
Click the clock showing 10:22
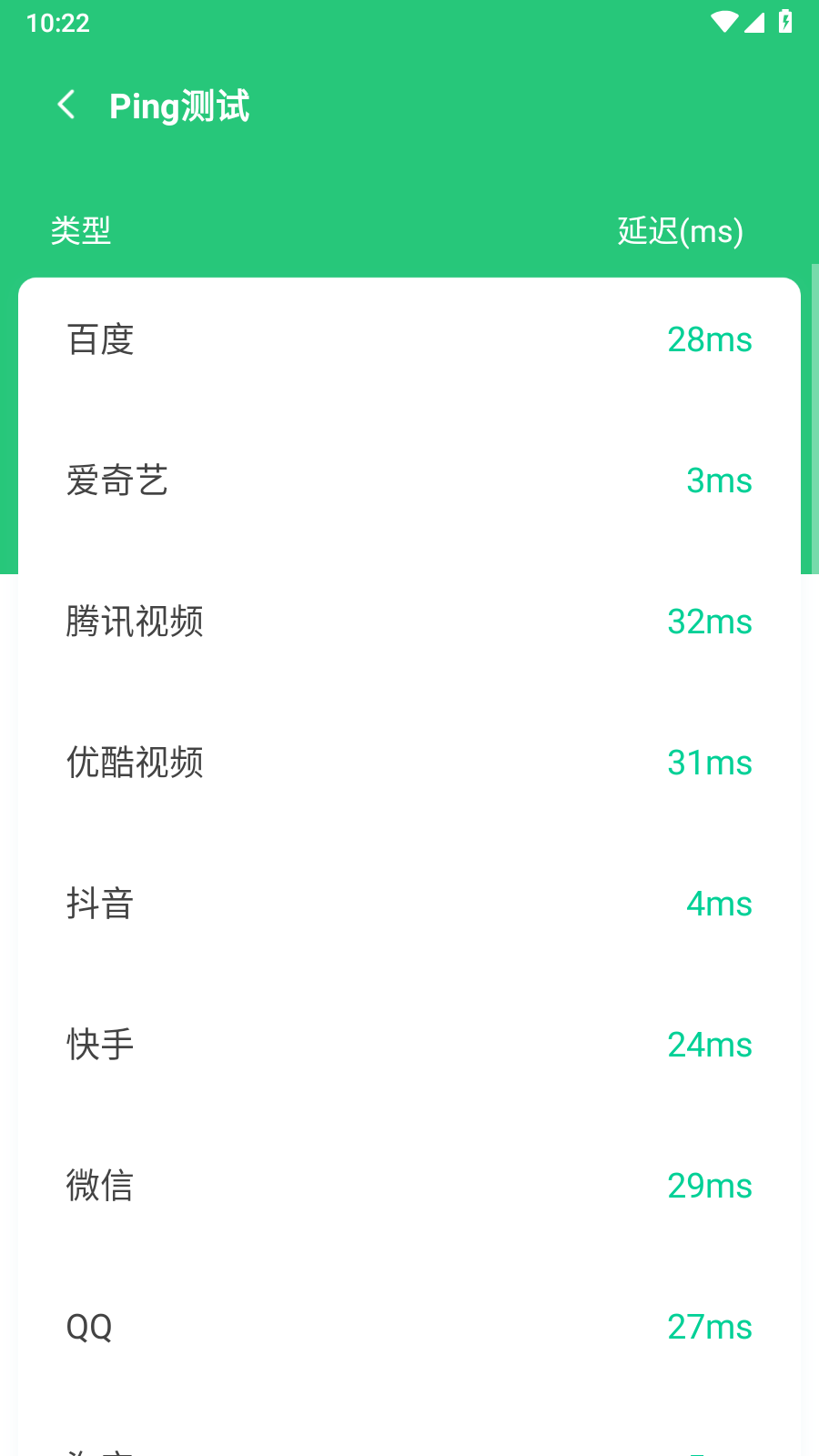coord(57,22)
